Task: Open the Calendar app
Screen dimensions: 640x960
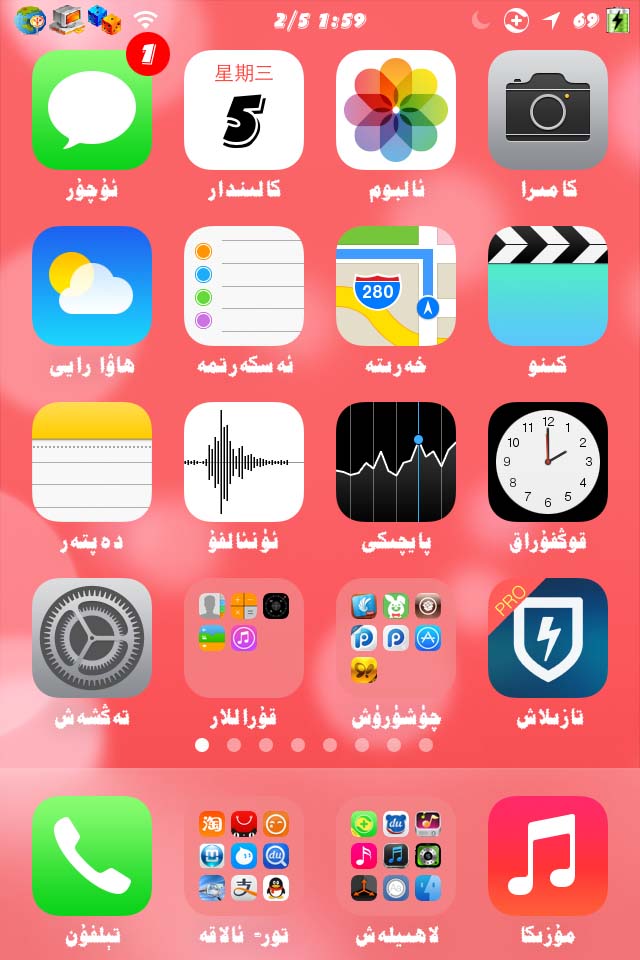Action: (244, 110)
